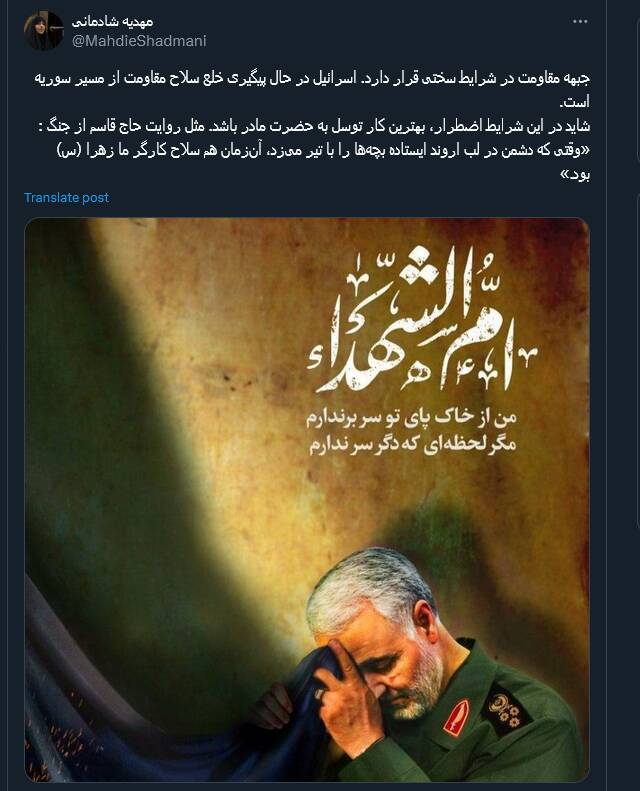Open the author's profile picture
The height and width of the screenshot is (791, 640).
pyautogui.click(x=44, y=31)
